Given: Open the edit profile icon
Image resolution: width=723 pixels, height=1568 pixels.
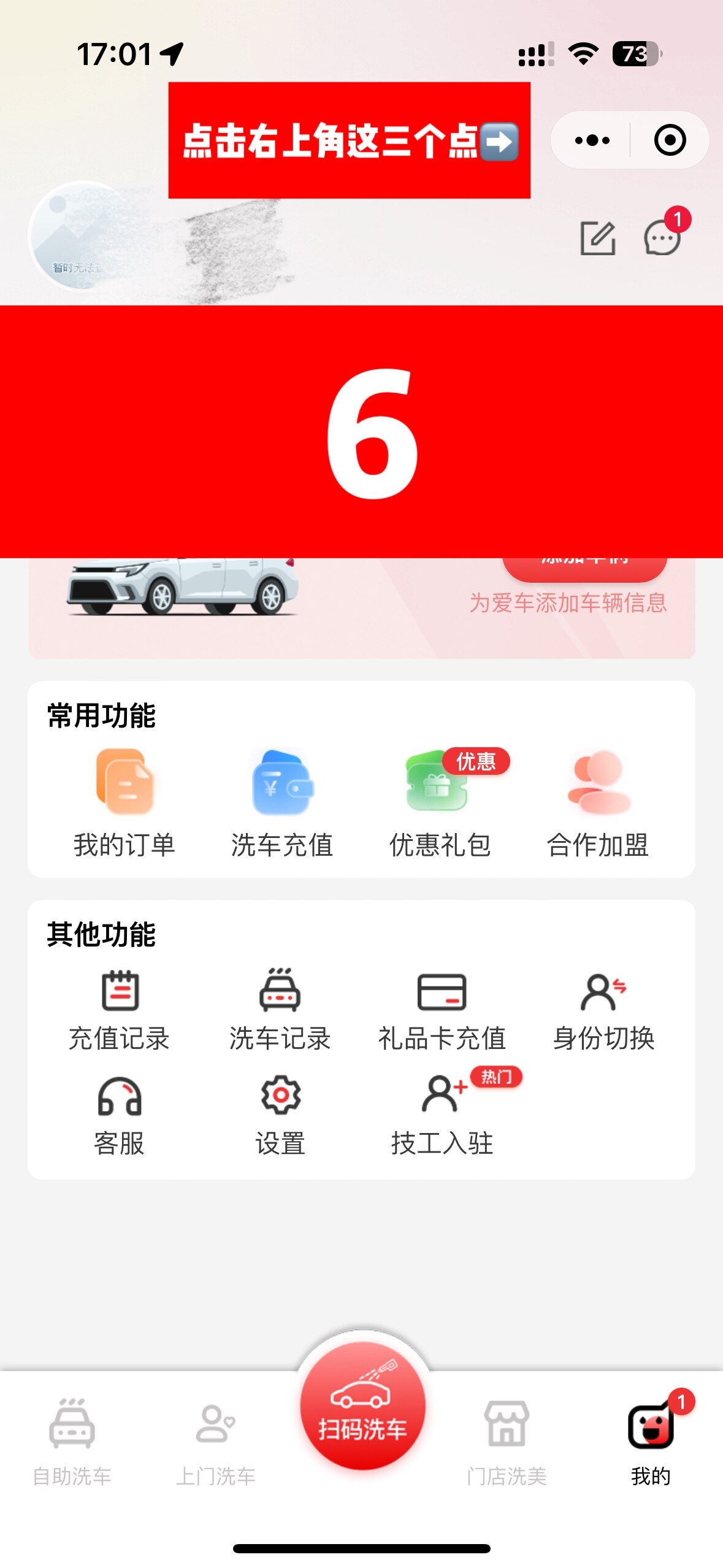Looking at the screenshot, I should (x=598, y=238).
